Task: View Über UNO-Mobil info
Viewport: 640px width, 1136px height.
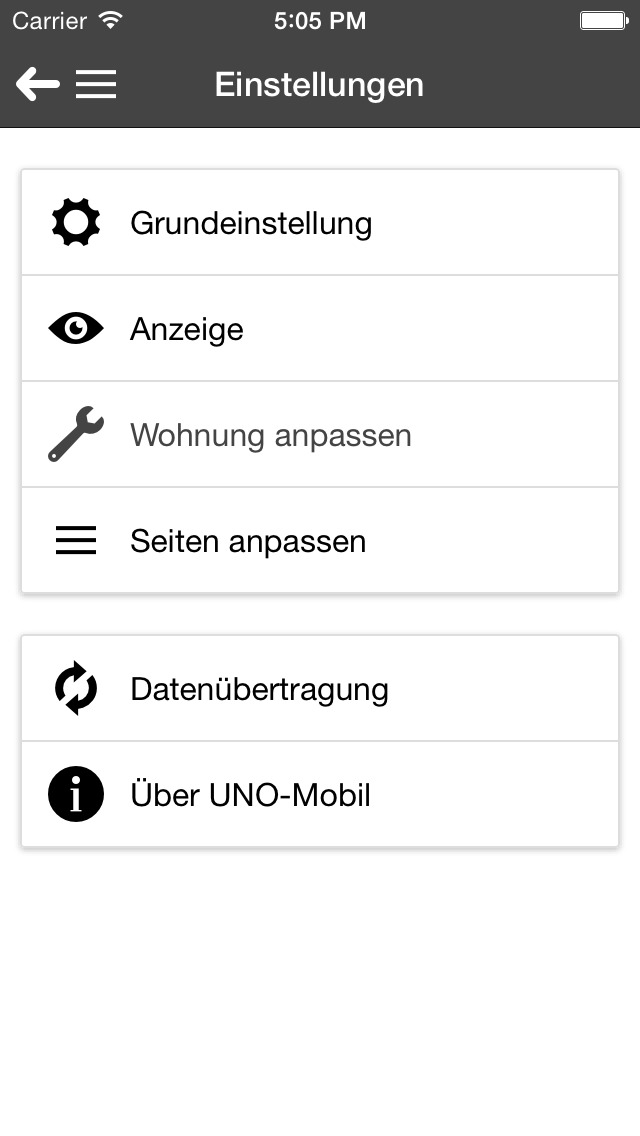Action: click(320, 794)
